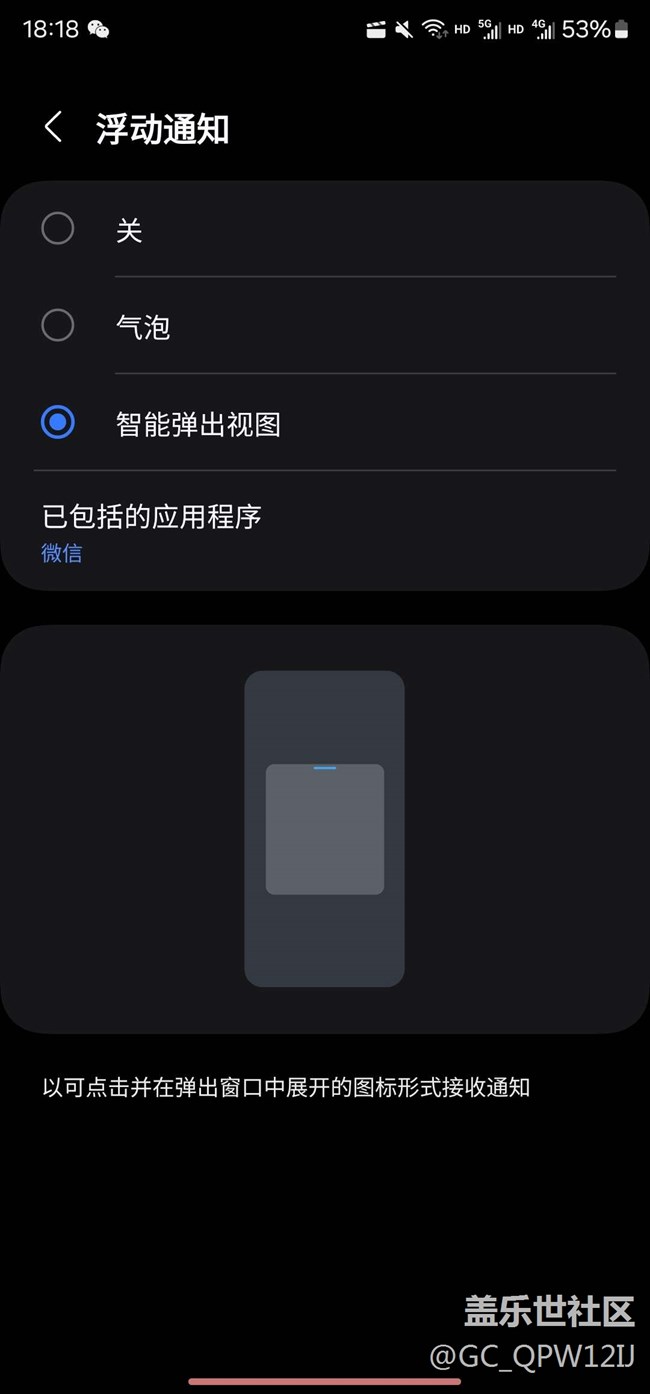
Task: Go back from 浮动通知 settings
Action: pos(54,128)
